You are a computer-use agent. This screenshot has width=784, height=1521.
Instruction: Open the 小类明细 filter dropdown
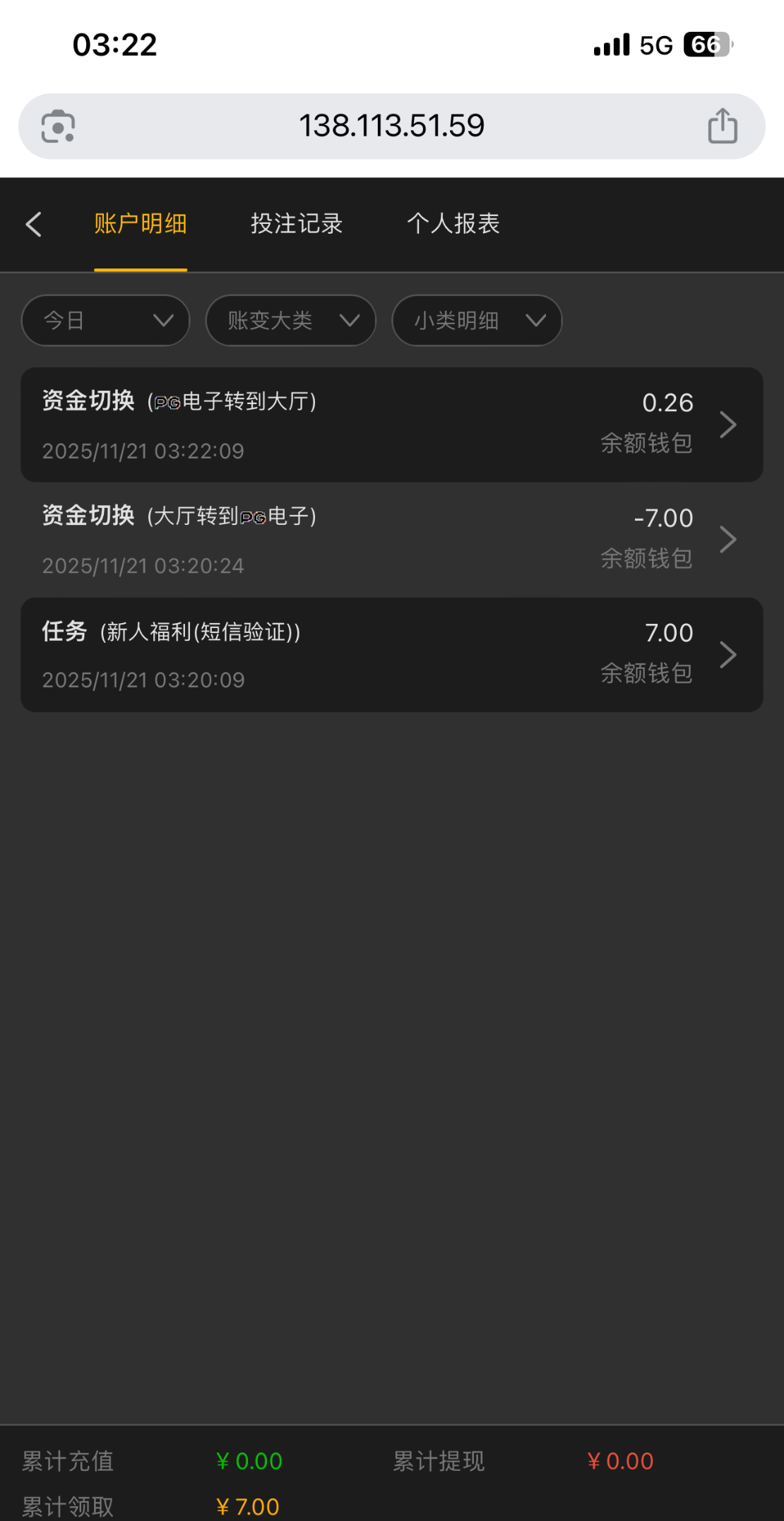(477, 321)
